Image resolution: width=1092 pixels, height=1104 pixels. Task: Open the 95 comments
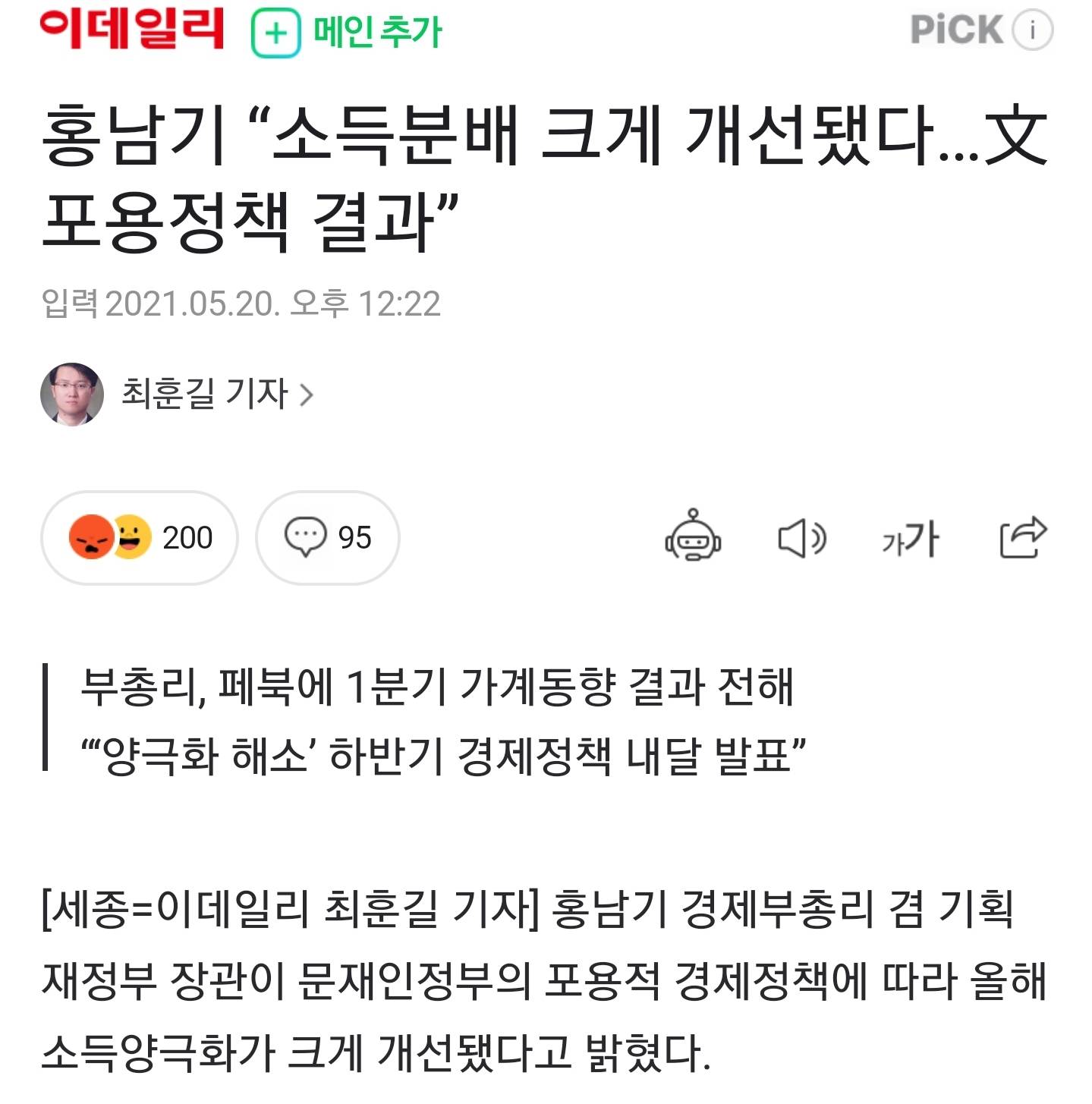pyautogui.click(x=328, y=537)
